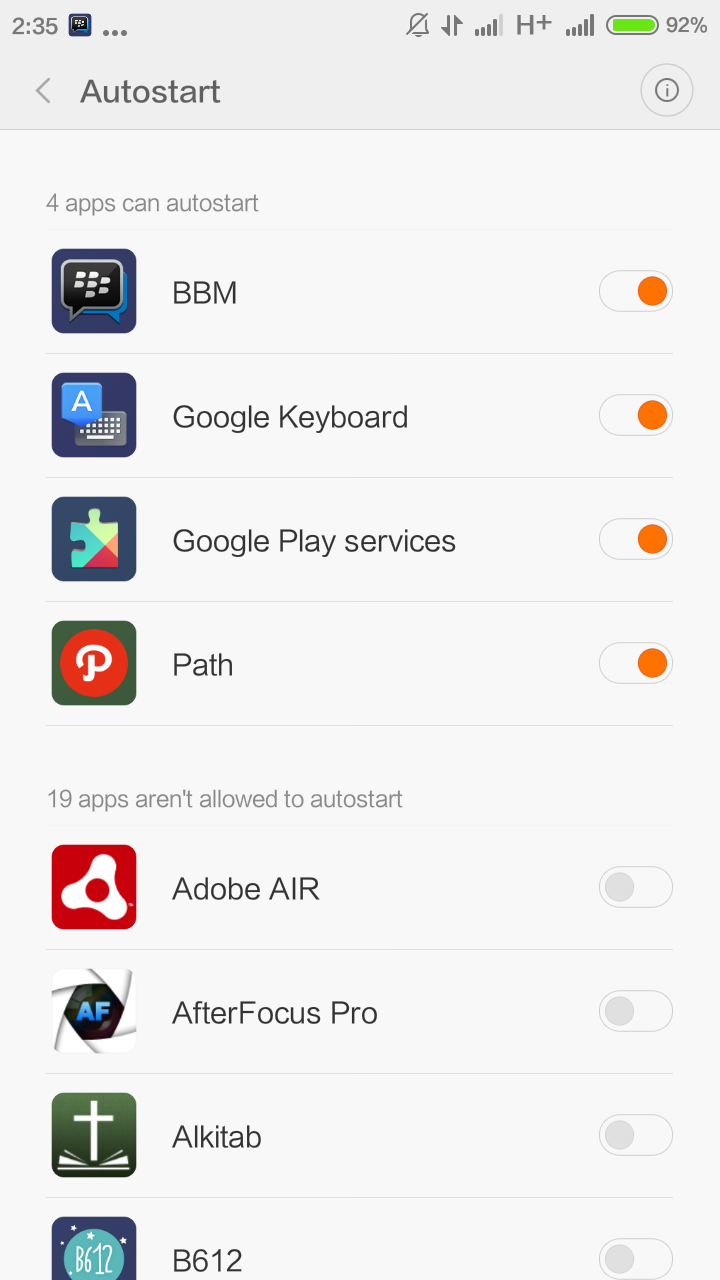This screenshot has width=720, height=1280.
Task: Click the BBM icon in the status bar
Action: pos(80,25)
